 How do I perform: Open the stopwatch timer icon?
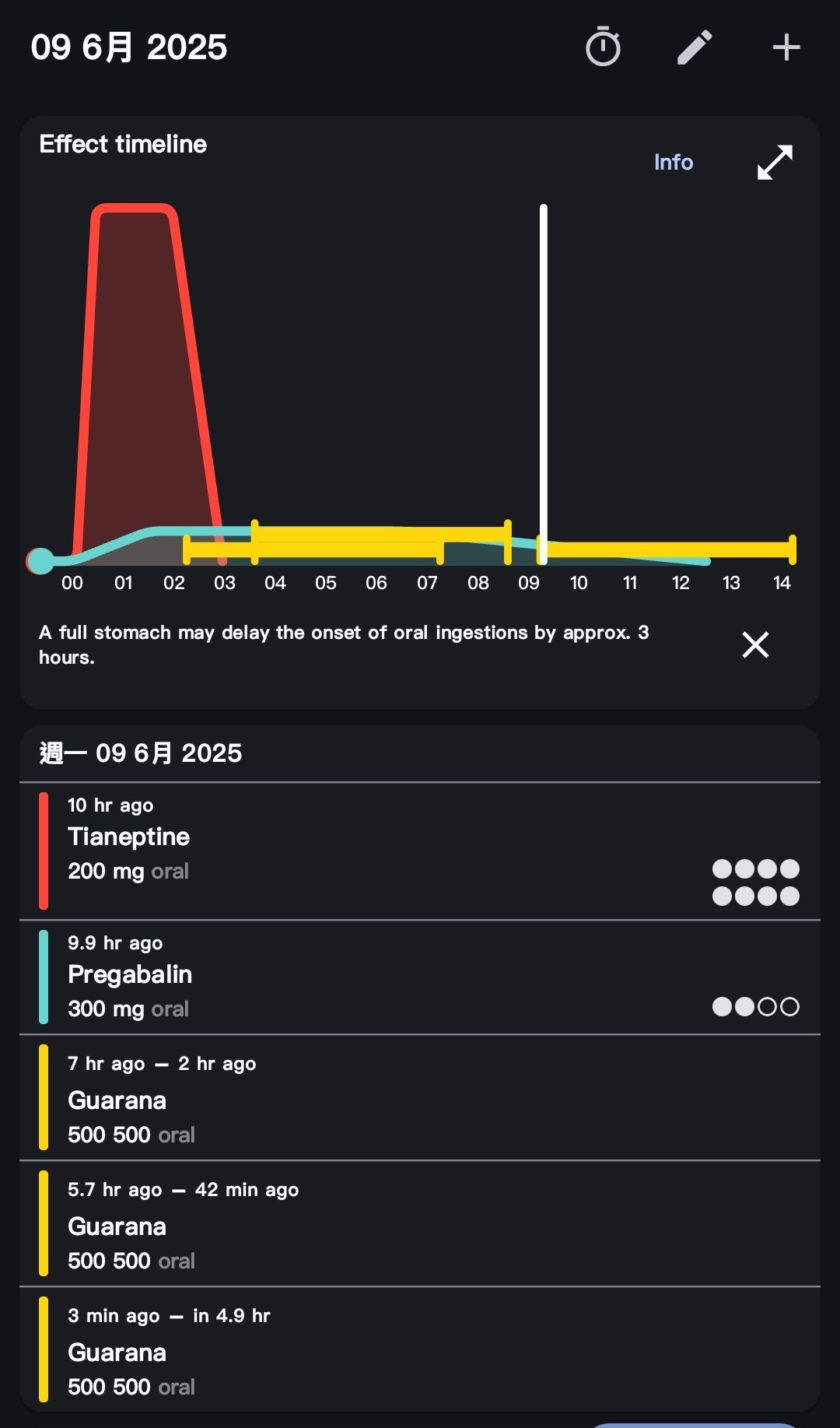pos(603,47)
